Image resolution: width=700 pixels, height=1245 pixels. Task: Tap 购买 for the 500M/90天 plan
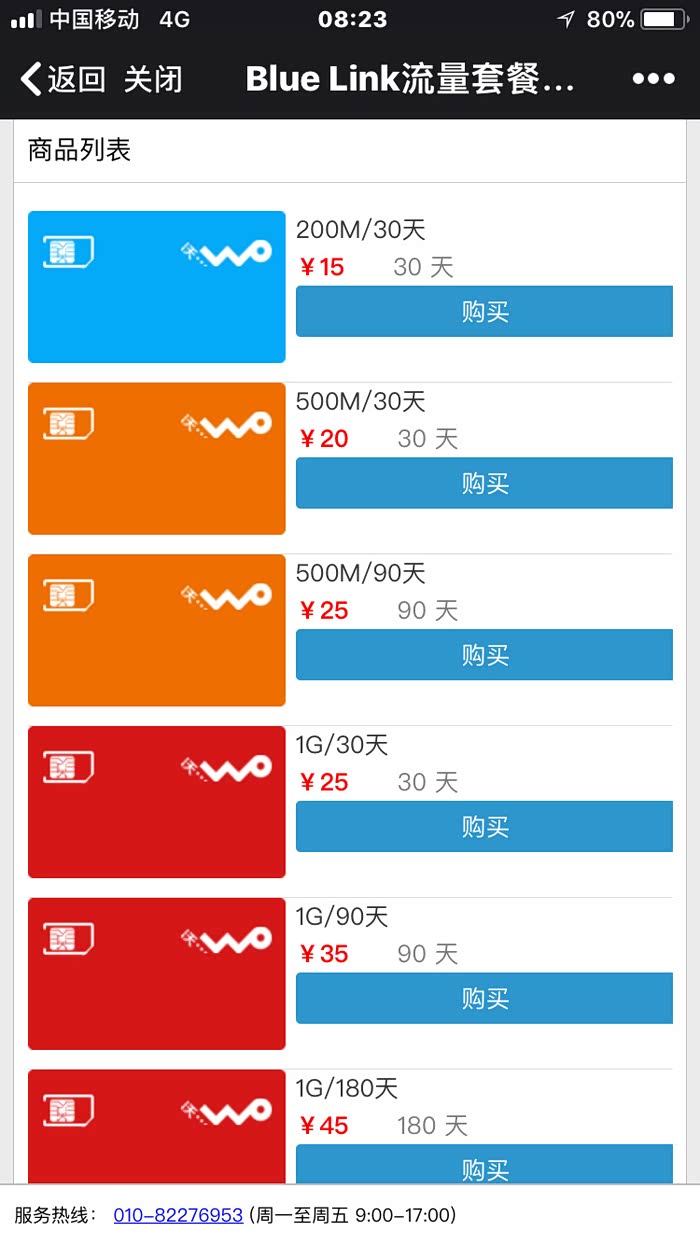click(485, 655)
